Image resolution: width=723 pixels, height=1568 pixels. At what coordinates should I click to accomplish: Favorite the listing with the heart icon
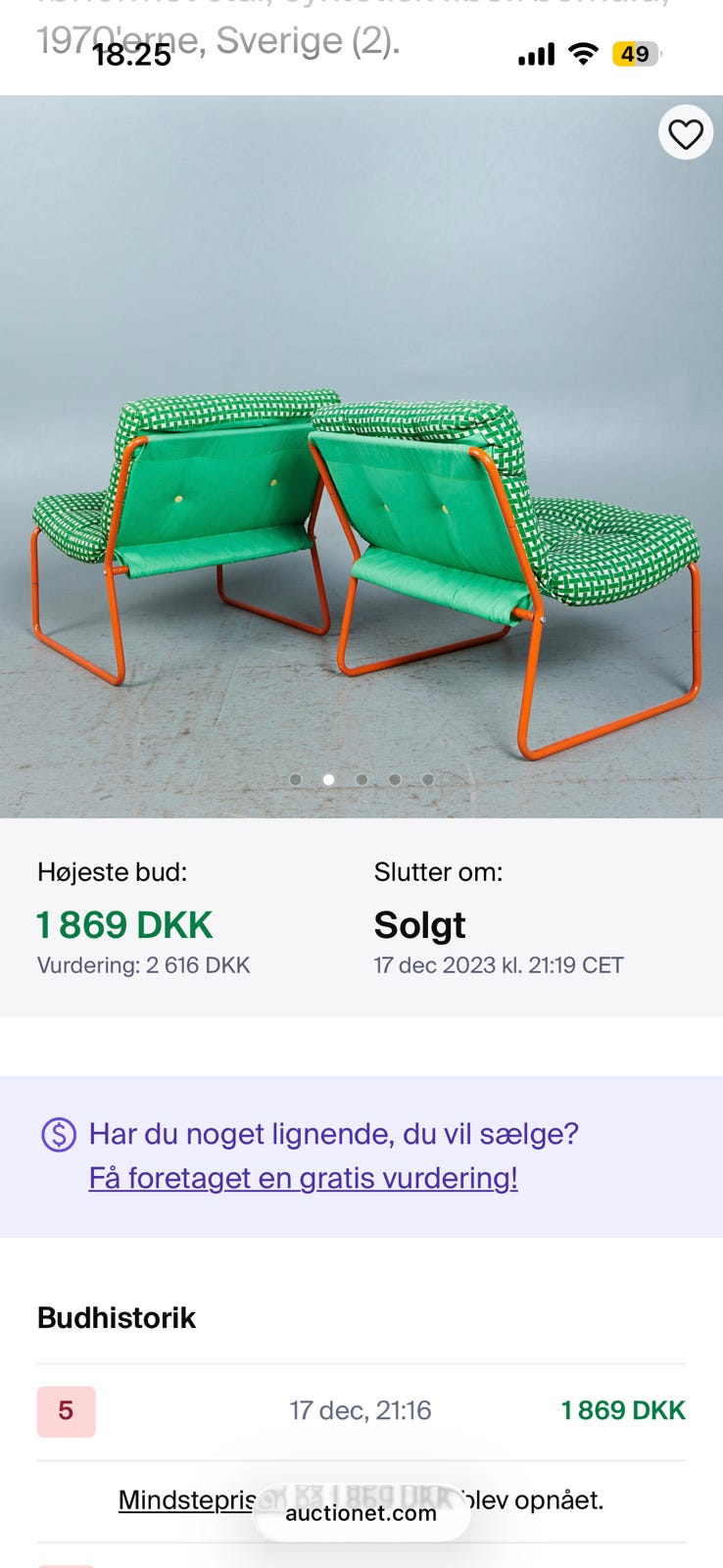click(685, 133)
